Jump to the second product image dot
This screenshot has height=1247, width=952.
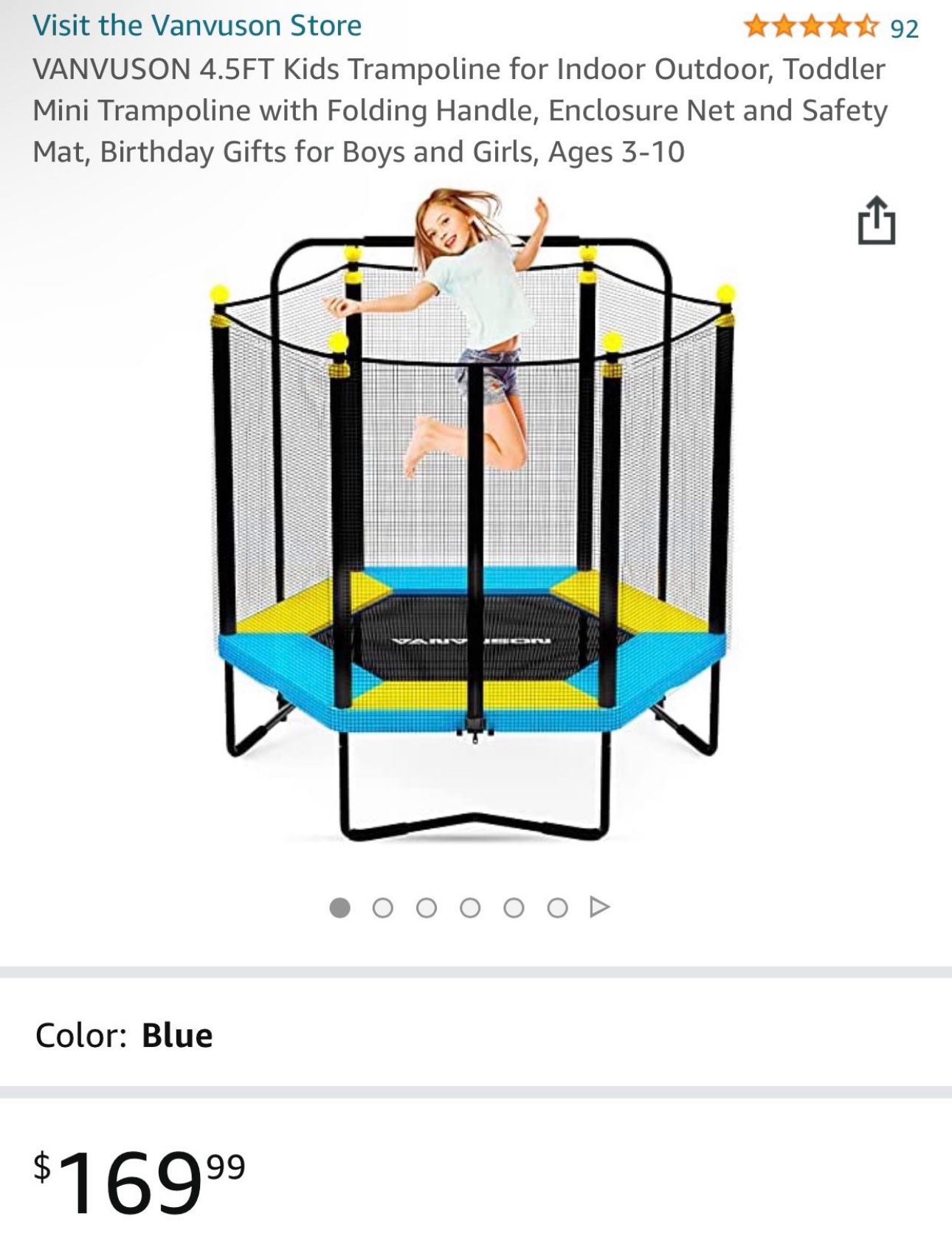(382, 907)
